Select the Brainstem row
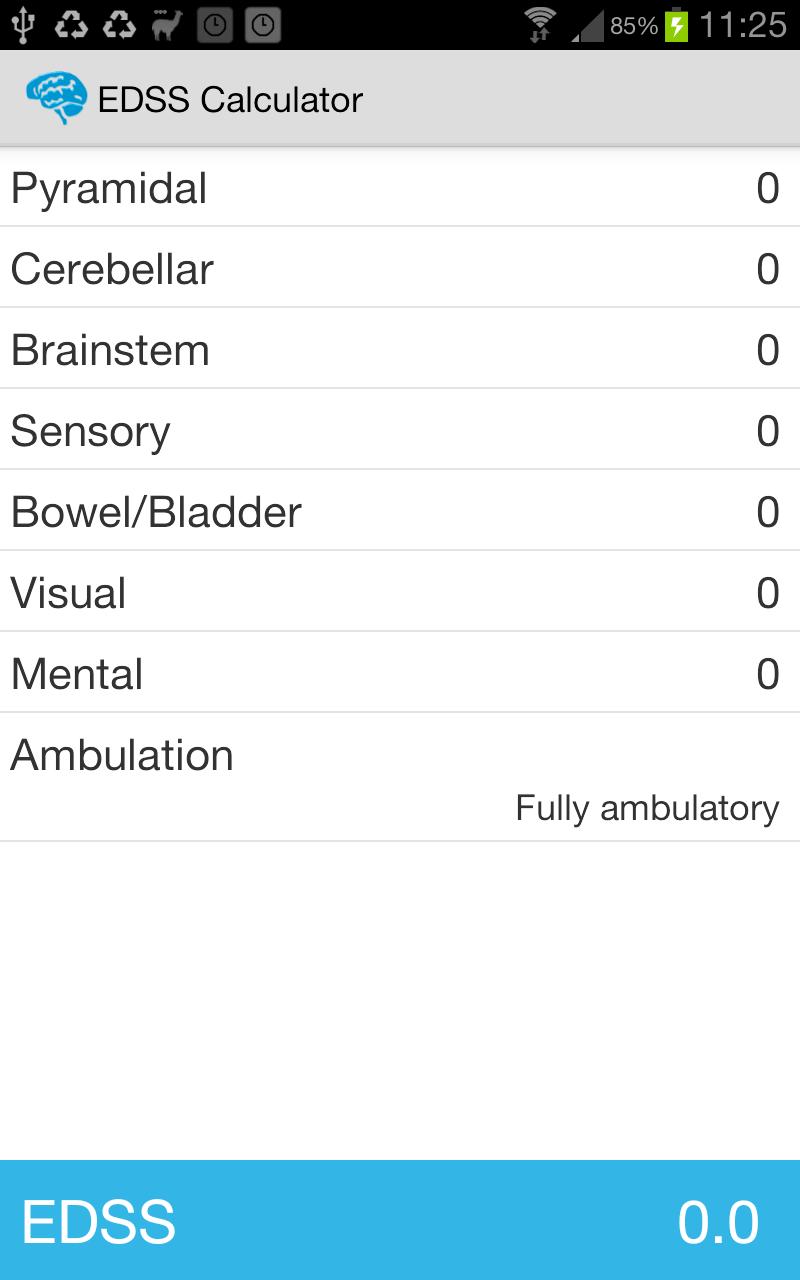Viewport: 800px width, 1280px height. 400,349
